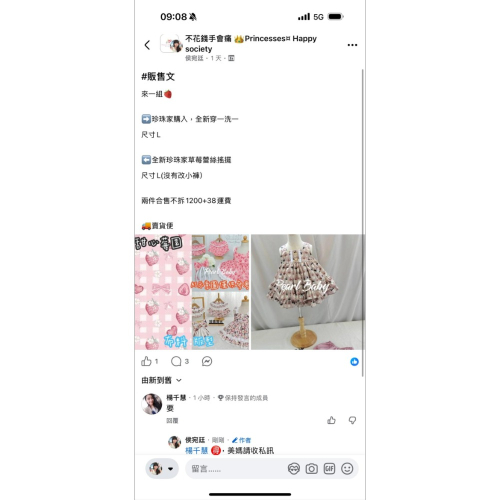Like this sale post

click(x=146, y=361)
